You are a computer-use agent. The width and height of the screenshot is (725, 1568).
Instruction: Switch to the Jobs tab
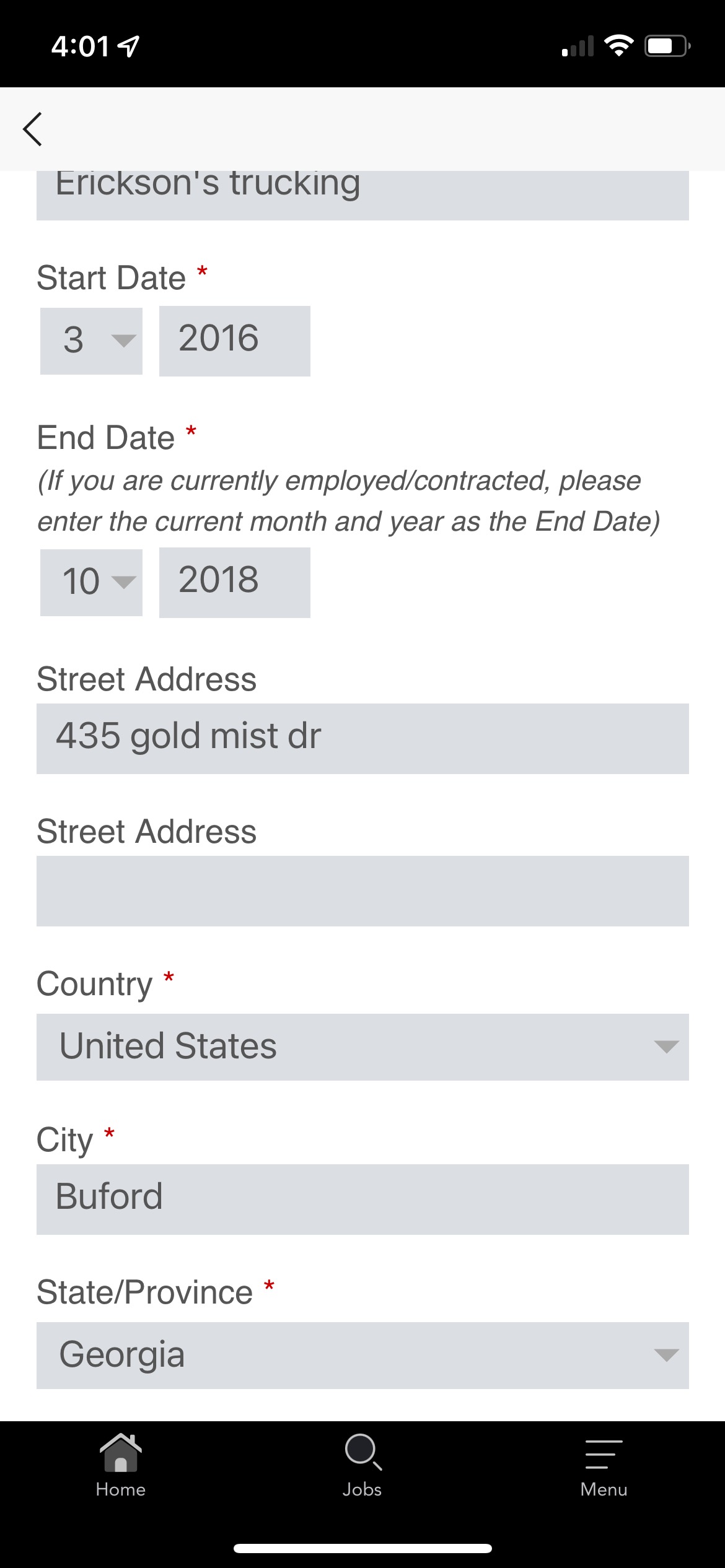pyautogui.click(x=362, y=1465)
